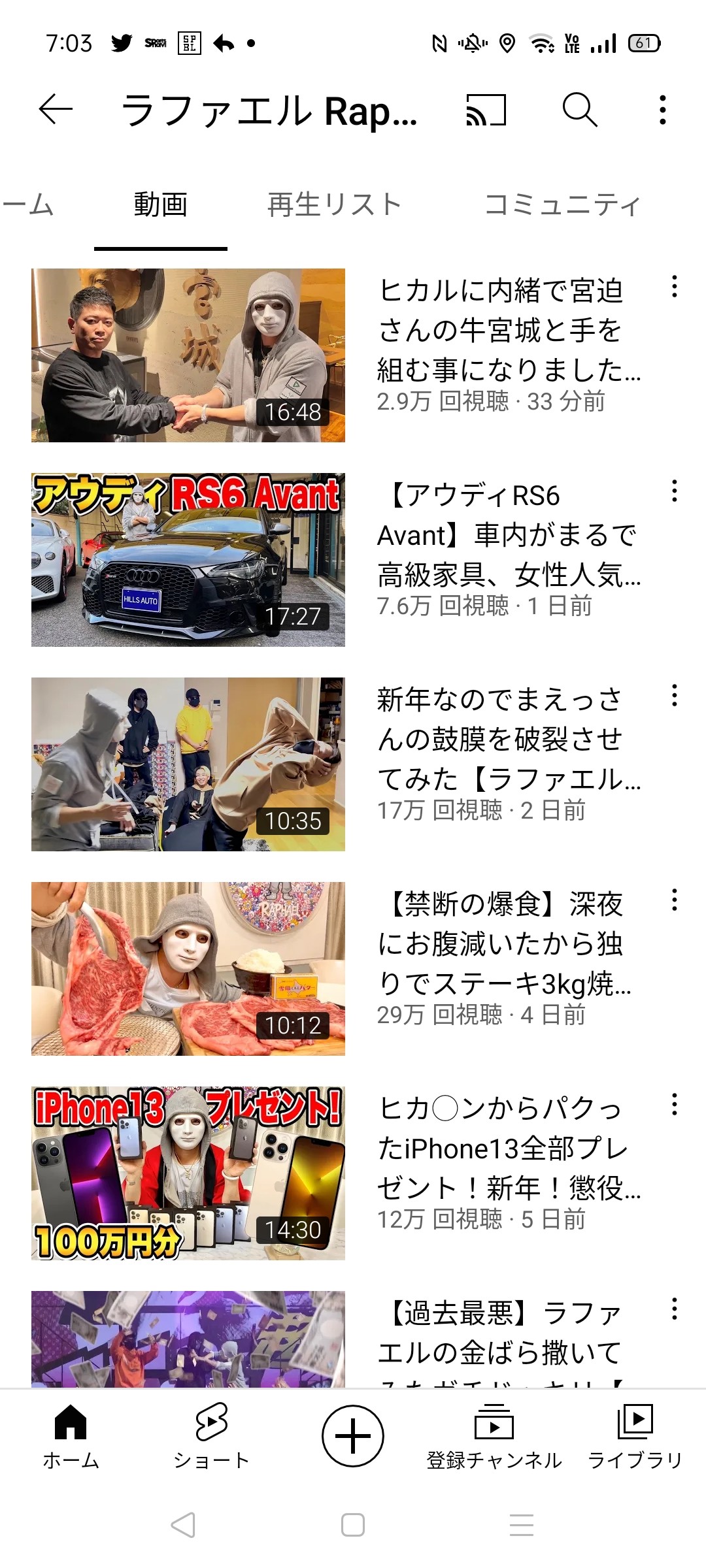
Task: Open options for the iPhone13 video
Action: click(x=674, y=1105)
